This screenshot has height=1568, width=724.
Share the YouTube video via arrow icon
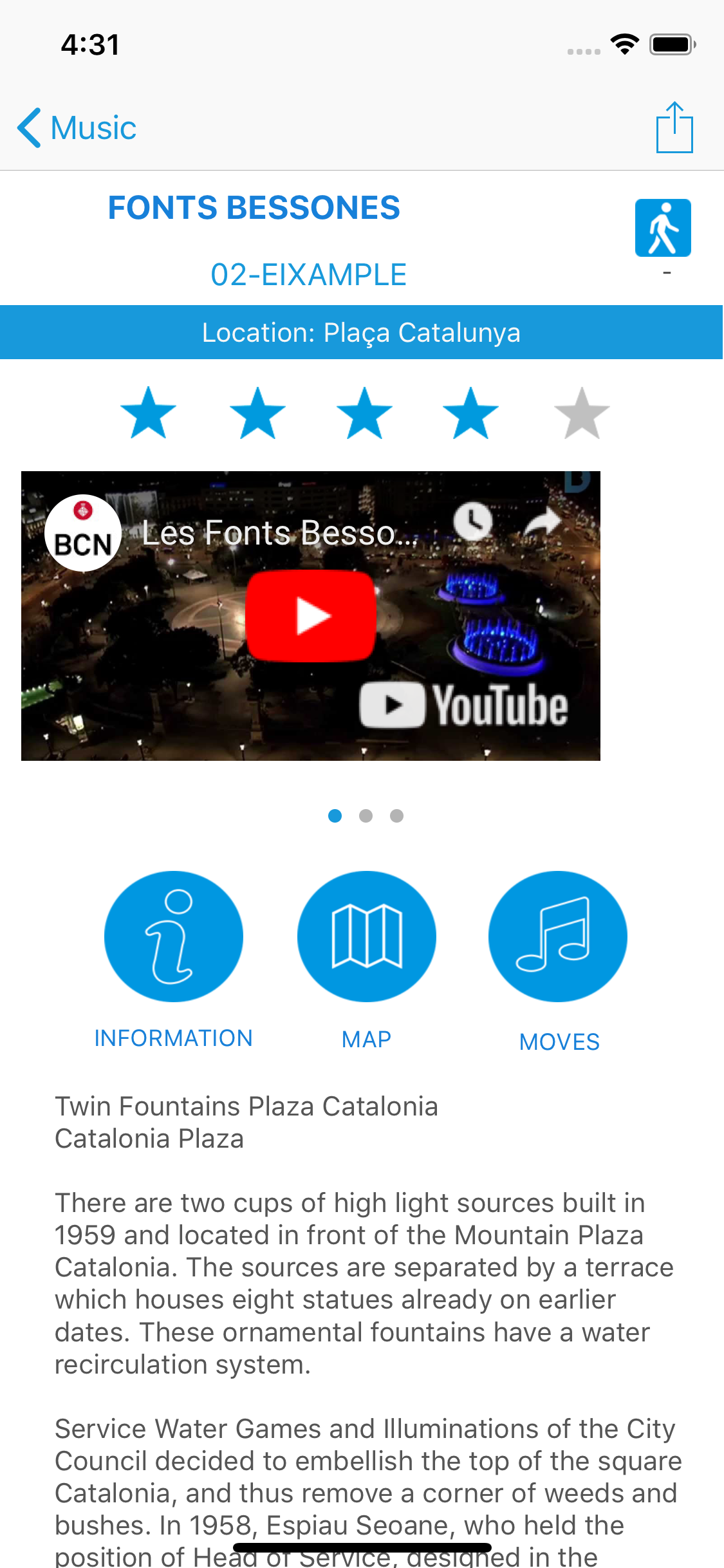coord(543,521)
